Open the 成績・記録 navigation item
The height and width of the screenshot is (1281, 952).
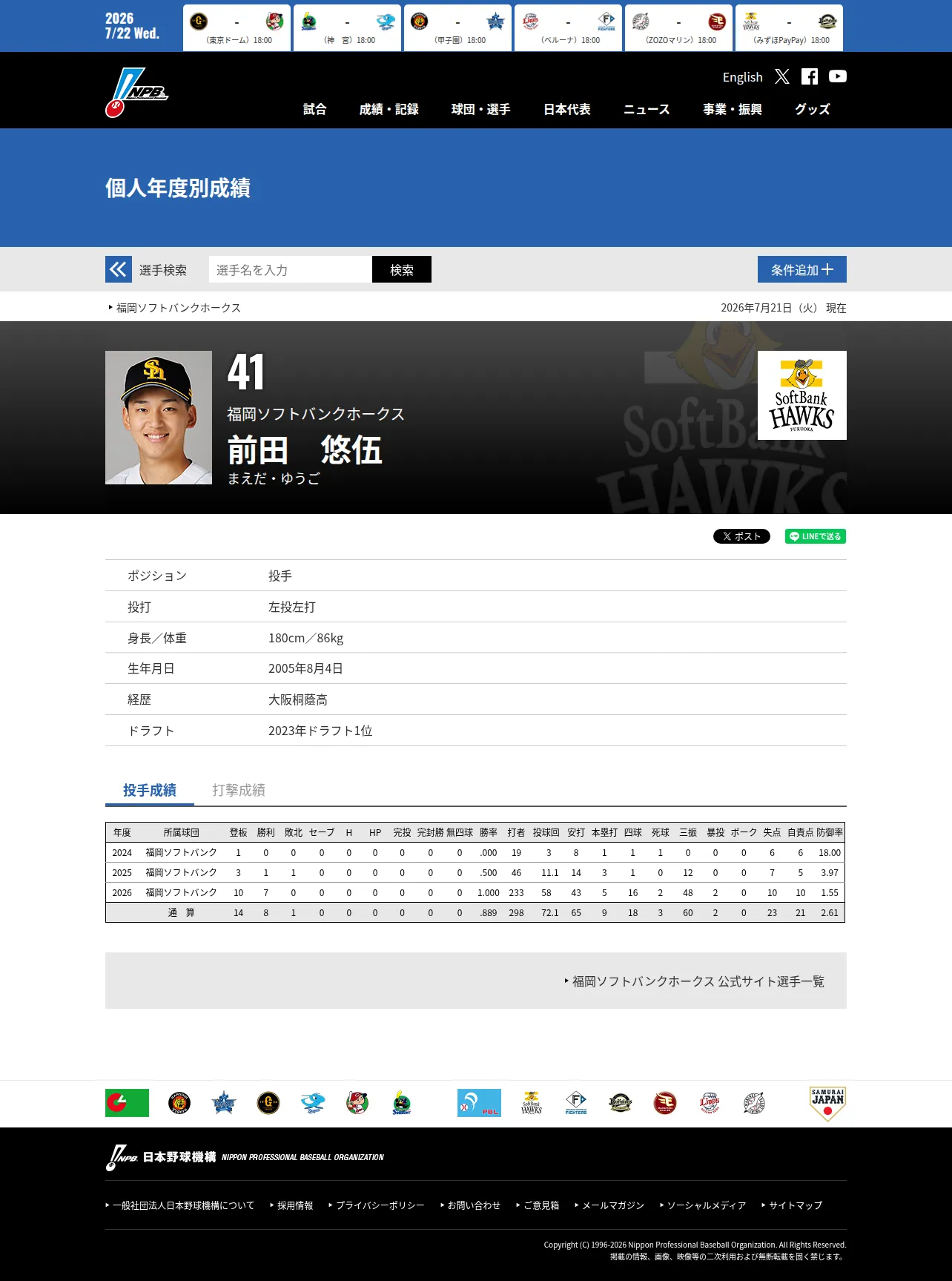389,109
